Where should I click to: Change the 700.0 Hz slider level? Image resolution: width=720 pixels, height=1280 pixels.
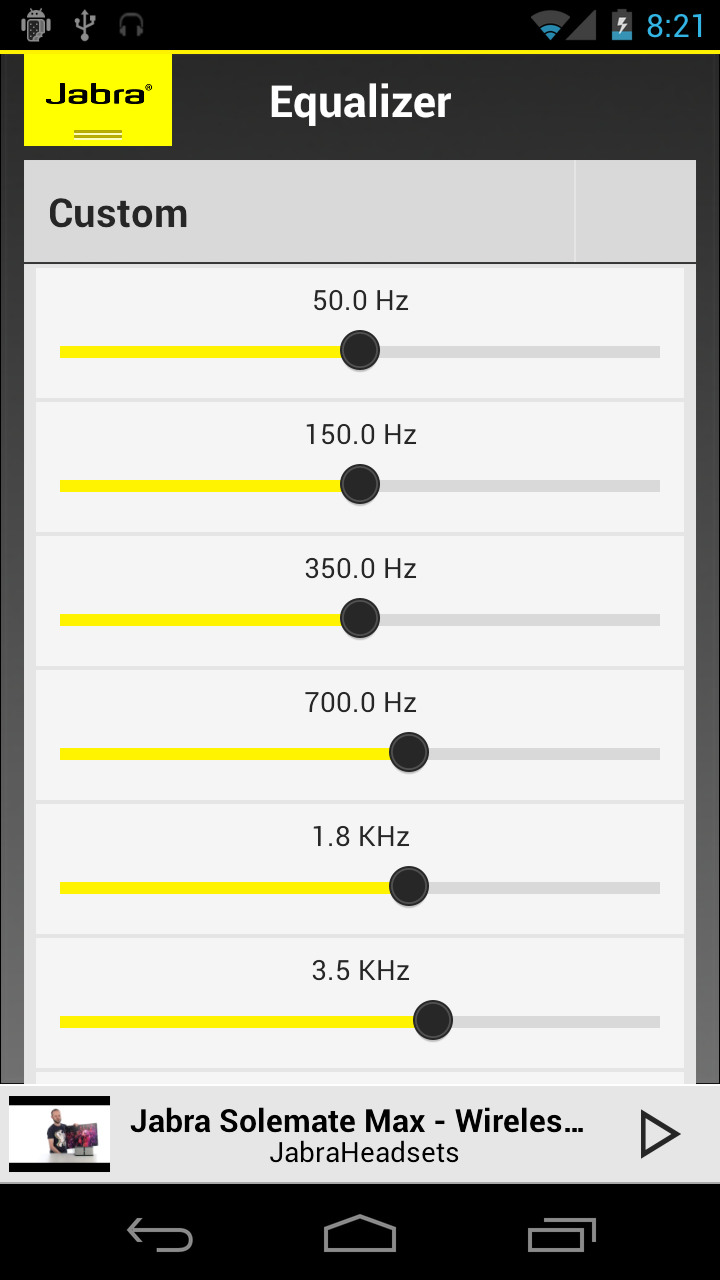pos(408,753)
